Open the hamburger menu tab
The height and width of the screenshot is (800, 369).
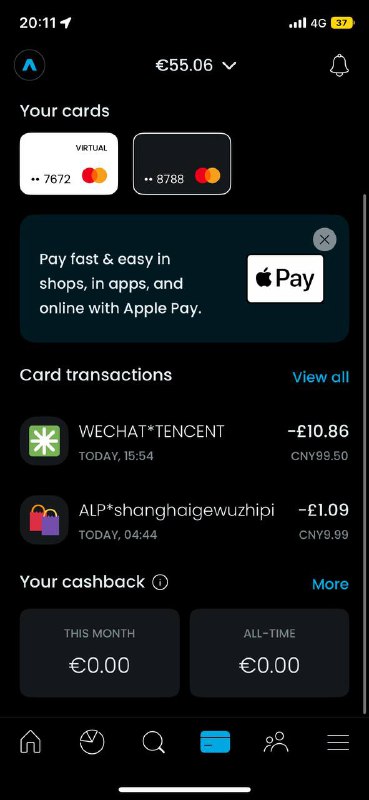point(338,742)
